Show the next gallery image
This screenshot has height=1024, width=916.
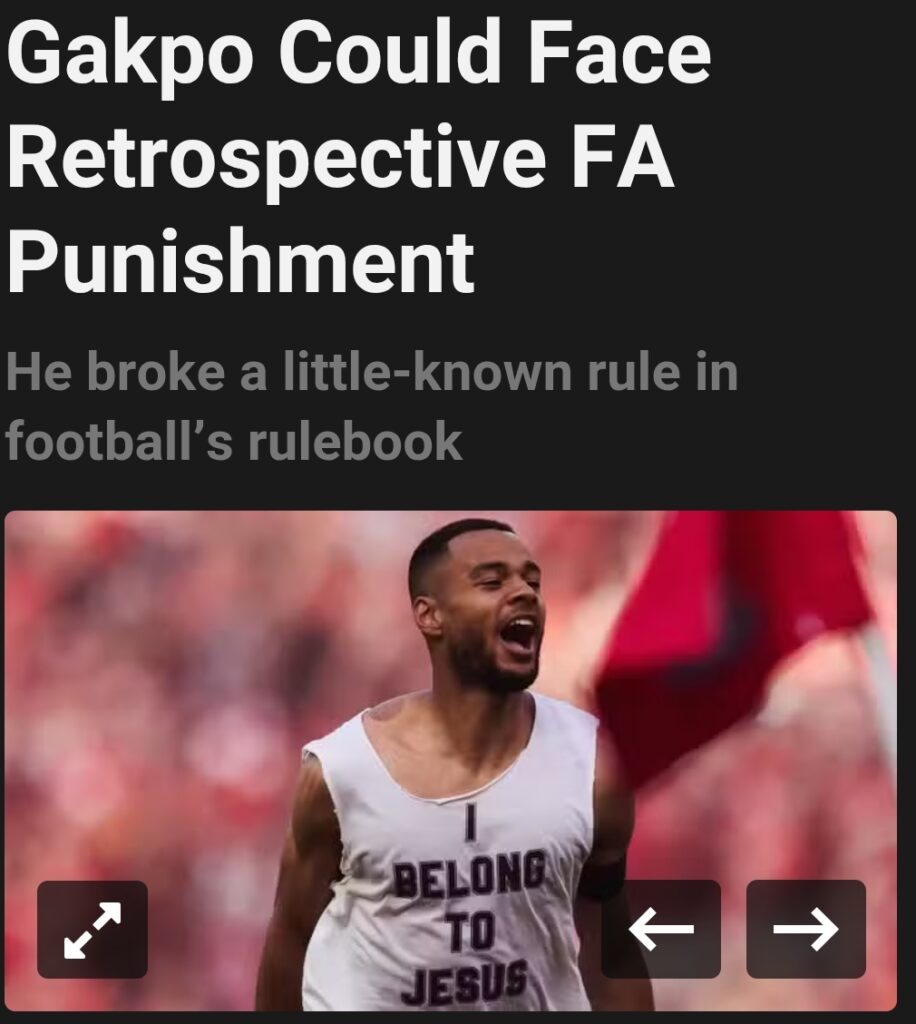[805, 929]
